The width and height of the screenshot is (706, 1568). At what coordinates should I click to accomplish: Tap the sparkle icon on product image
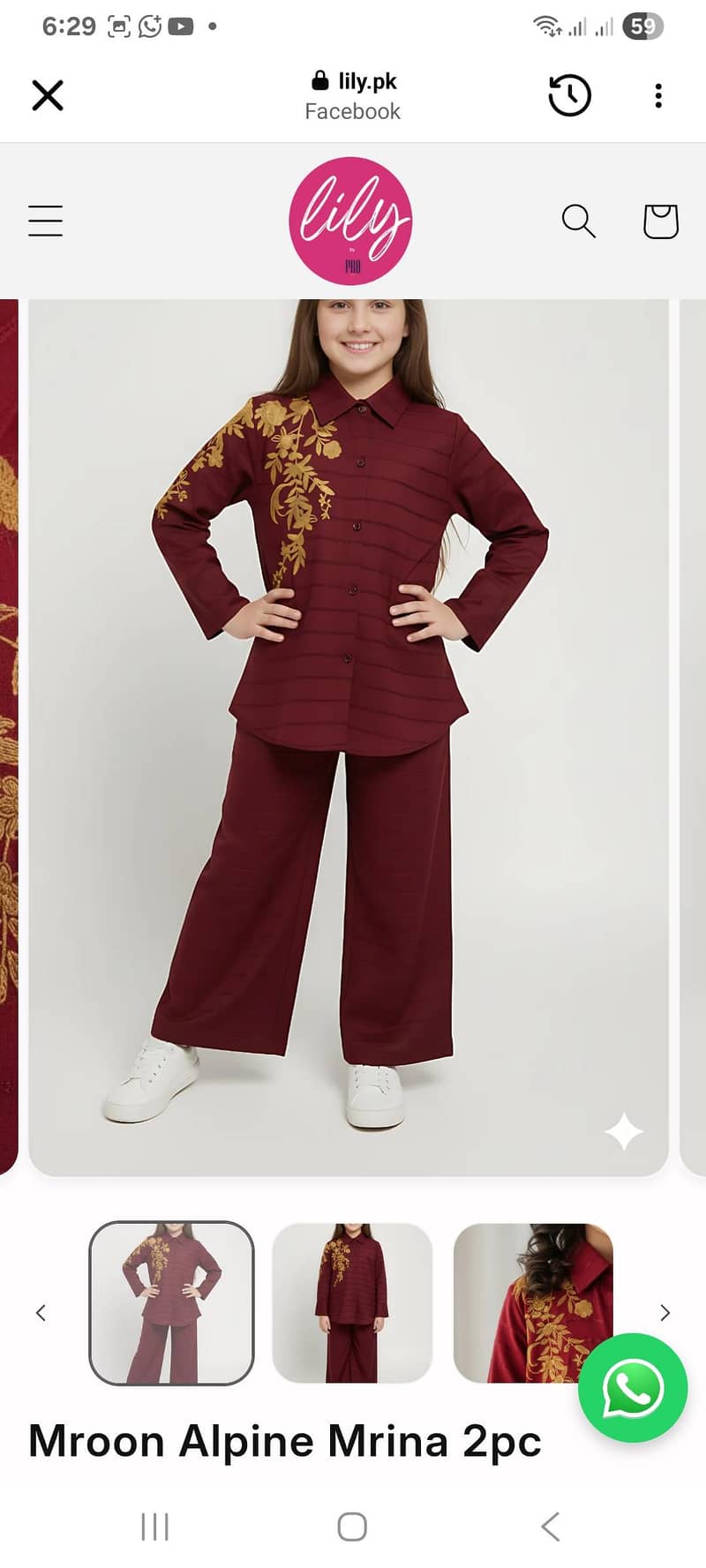pyautogui.click(x=623, y=1131)
